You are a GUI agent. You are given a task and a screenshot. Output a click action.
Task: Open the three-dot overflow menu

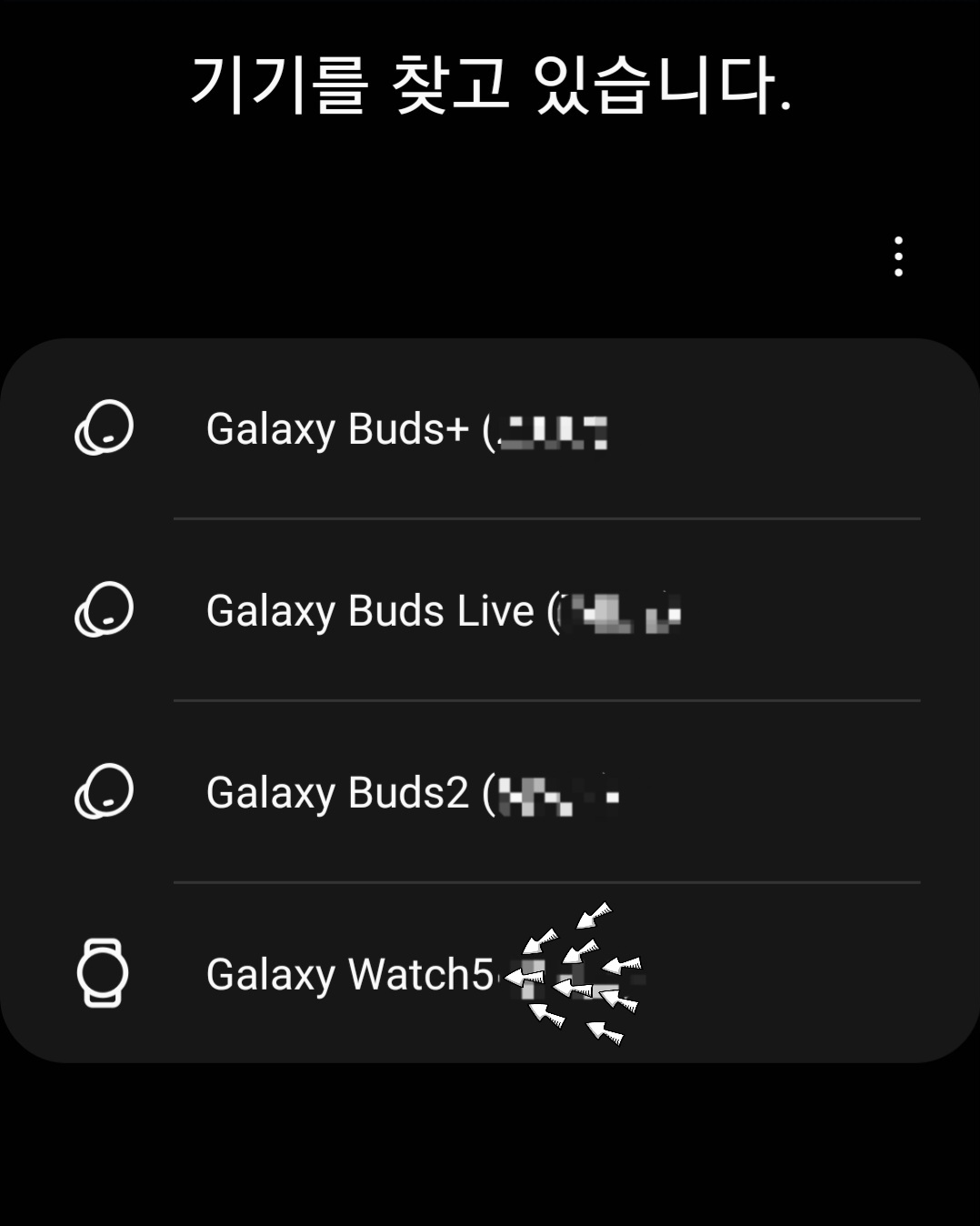pos(898,256)
